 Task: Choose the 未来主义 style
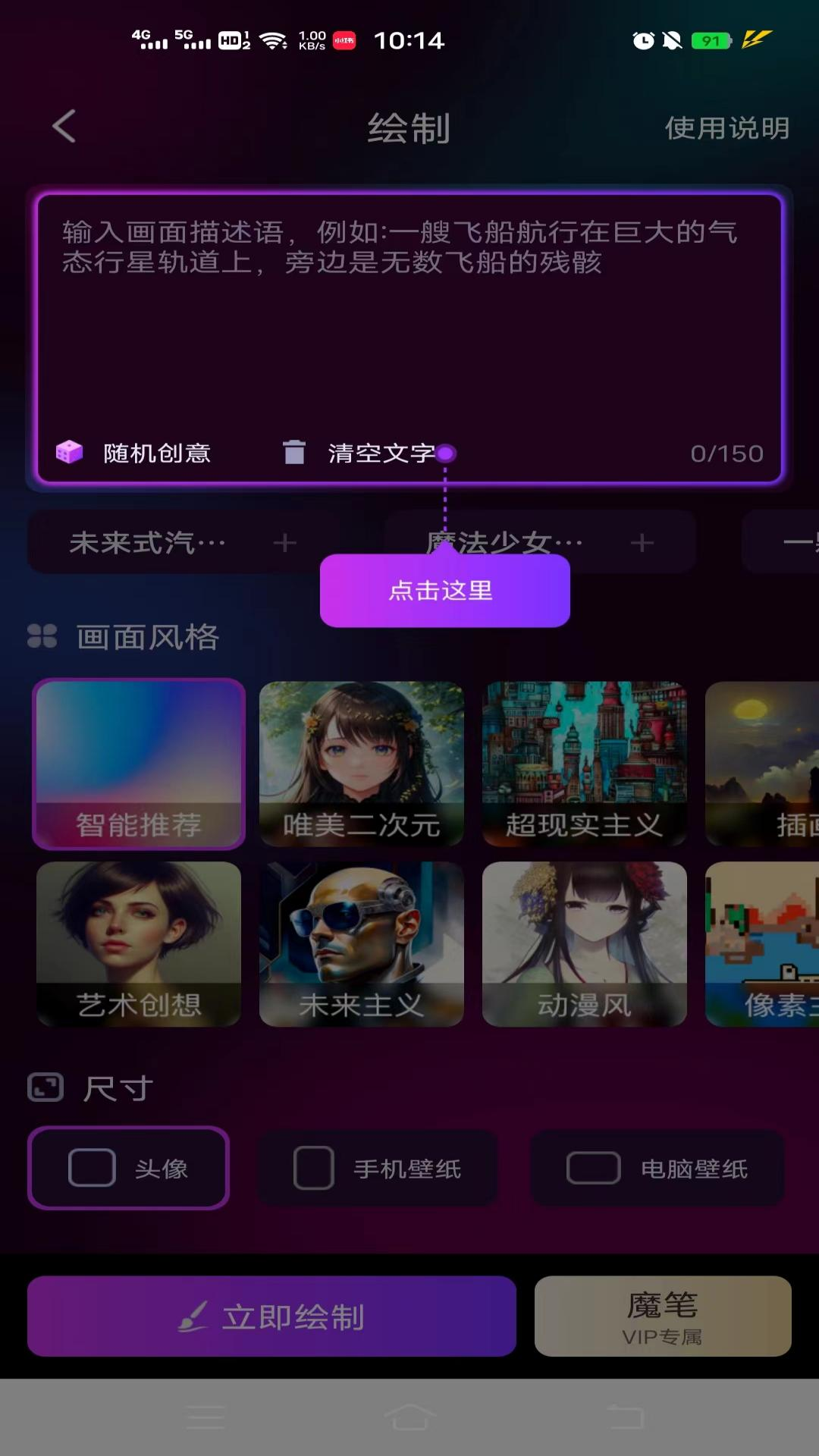pyautogui.click(x=361, y=943)
